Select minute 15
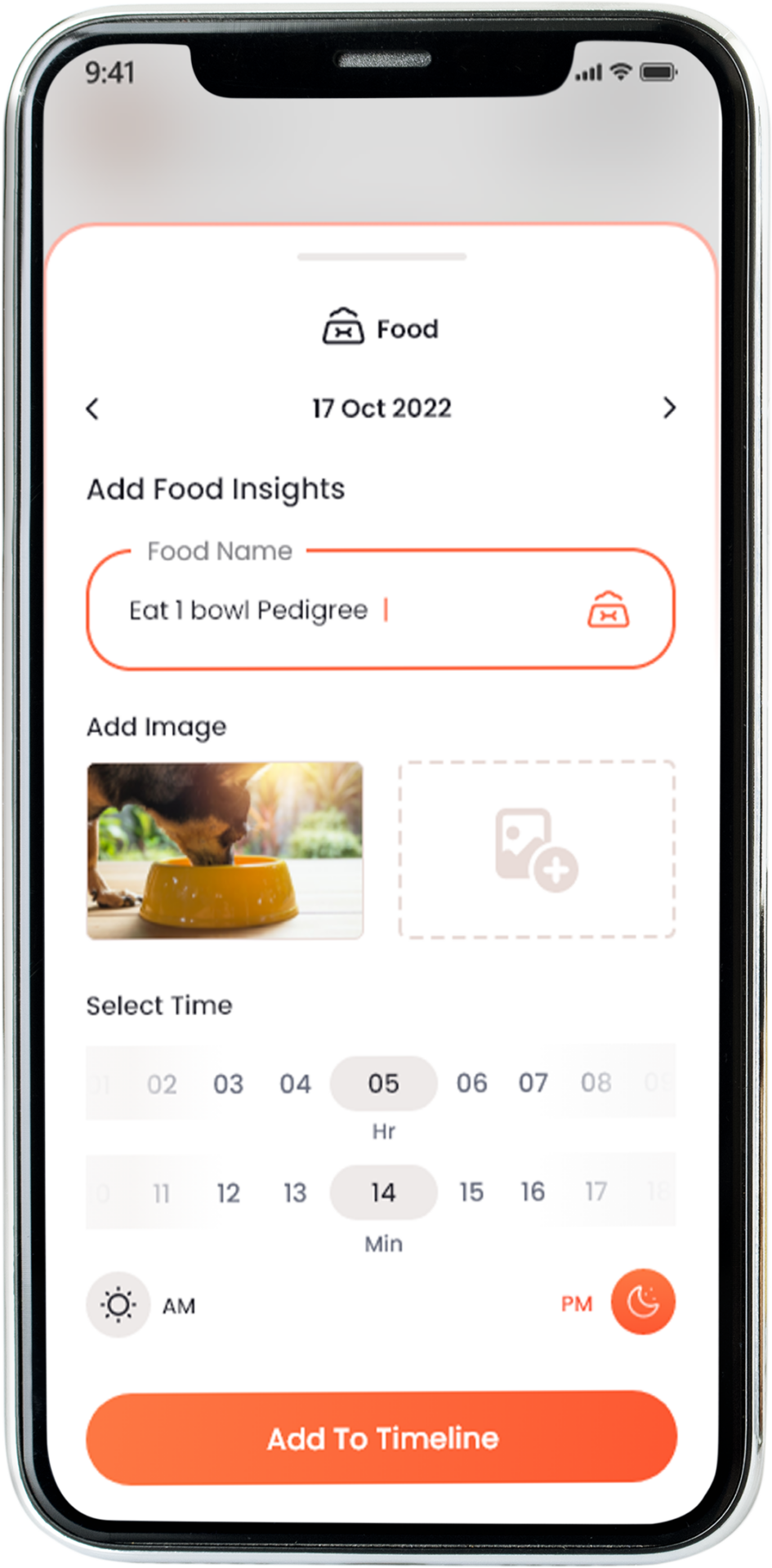 pos(471,1192)
